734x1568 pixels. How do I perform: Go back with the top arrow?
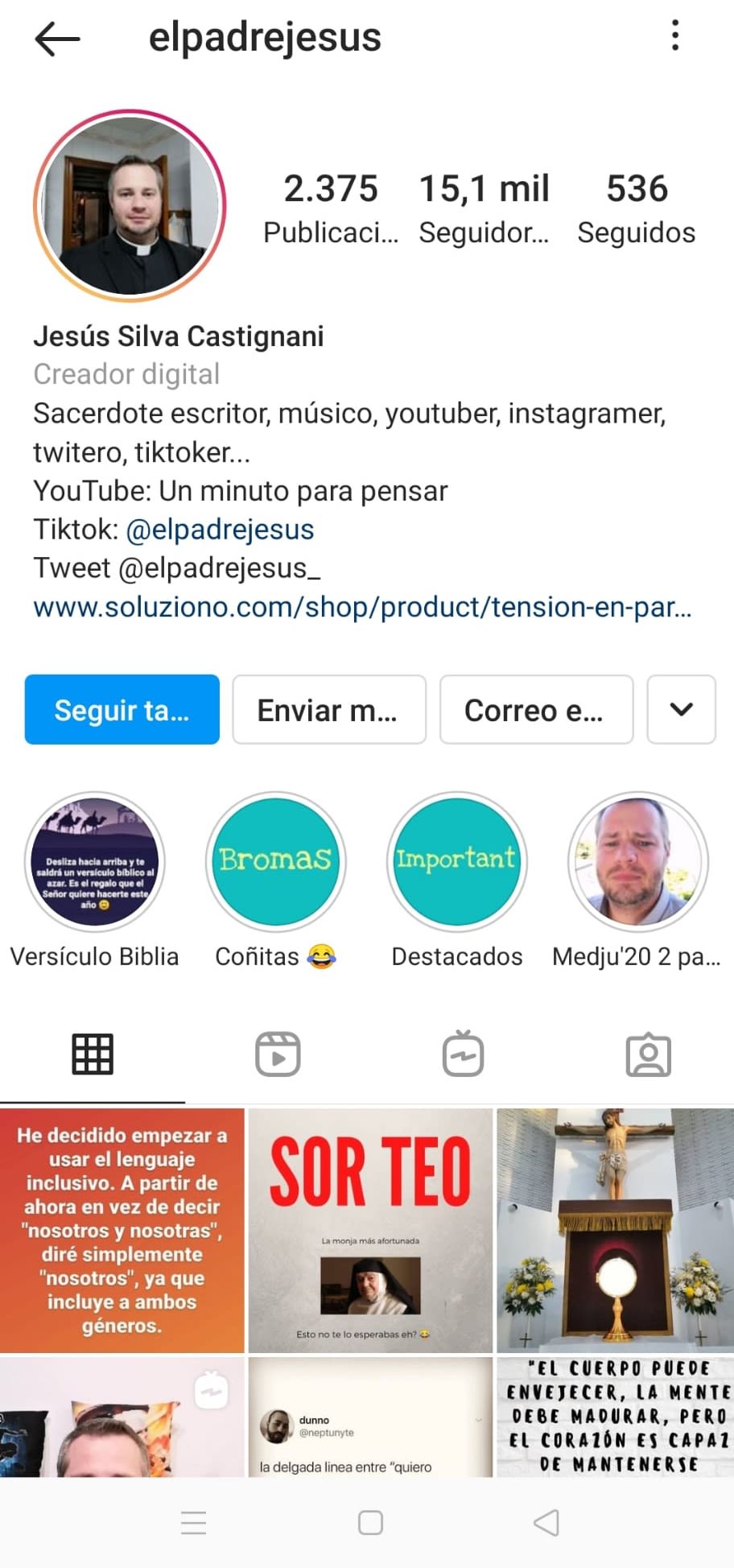(x=57, y=38)
